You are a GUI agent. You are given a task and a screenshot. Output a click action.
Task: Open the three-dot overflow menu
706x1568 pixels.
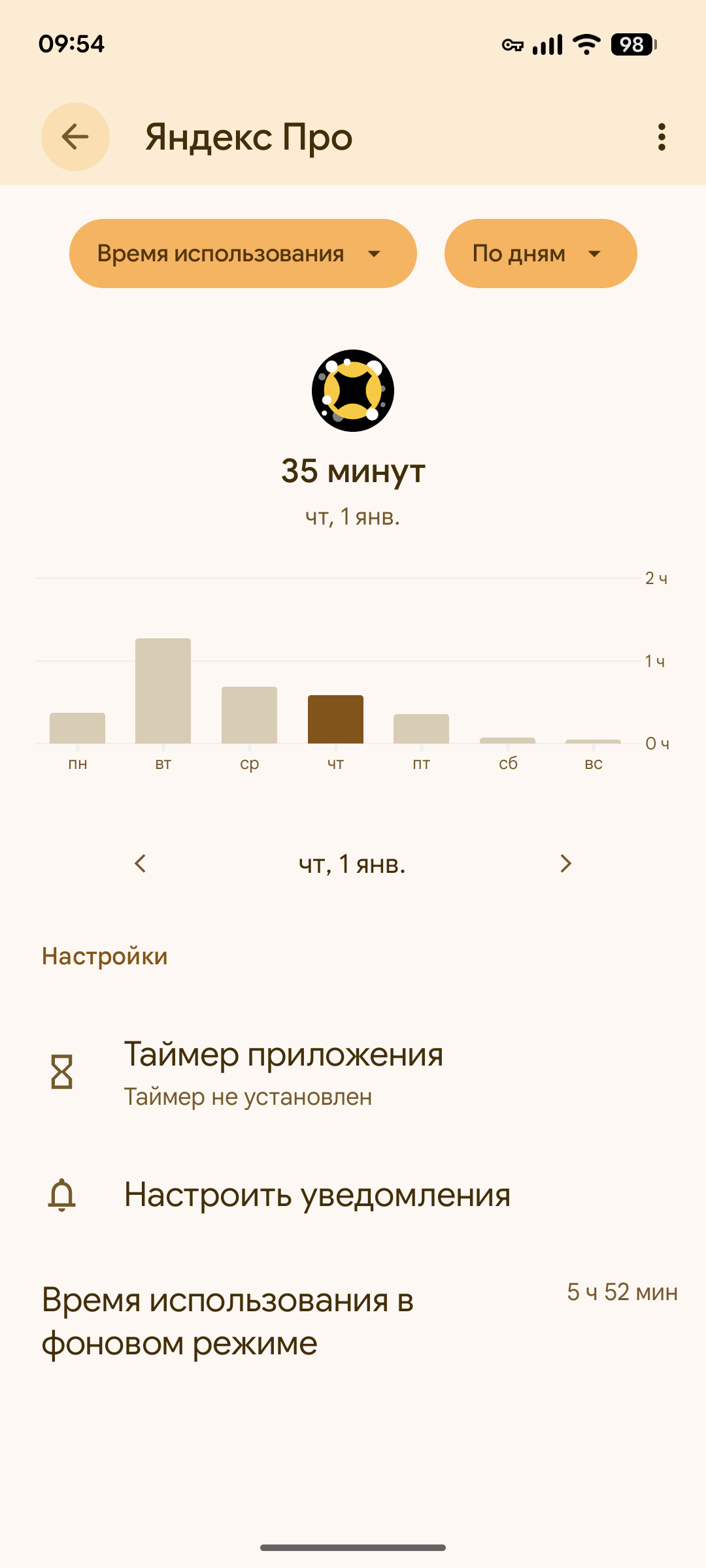(662, 137)
